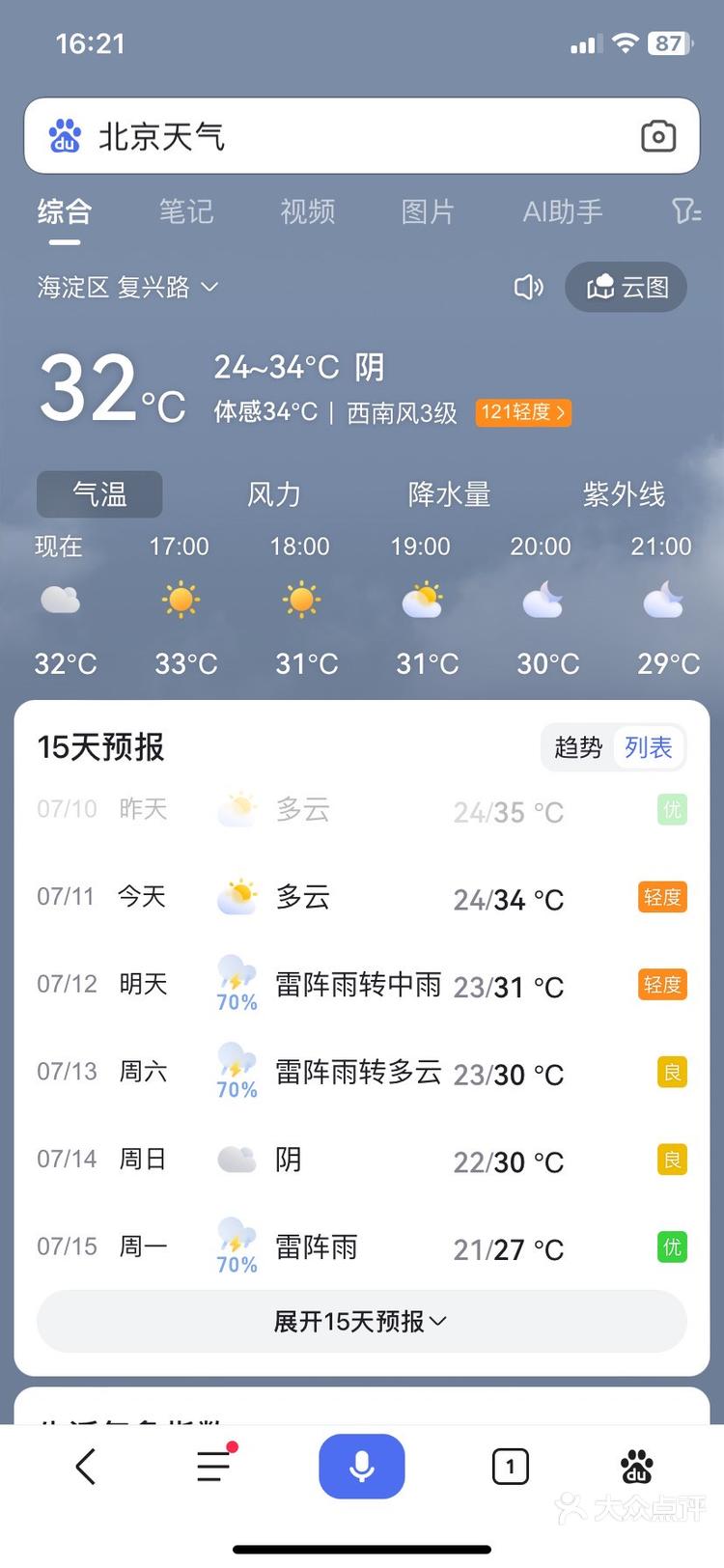Screen dimensions: 724x1568
Task: Switch to the 图片 tab
Action: click(x=428, y=211)
